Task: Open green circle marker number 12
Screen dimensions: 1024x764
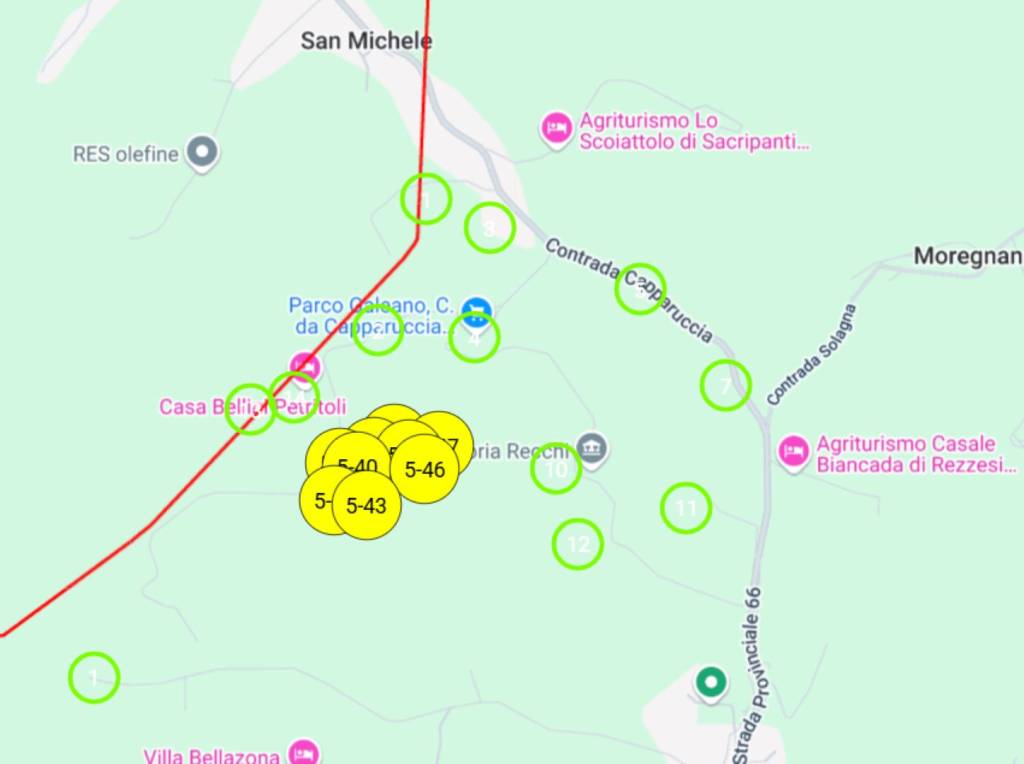Action: point(578,544)
